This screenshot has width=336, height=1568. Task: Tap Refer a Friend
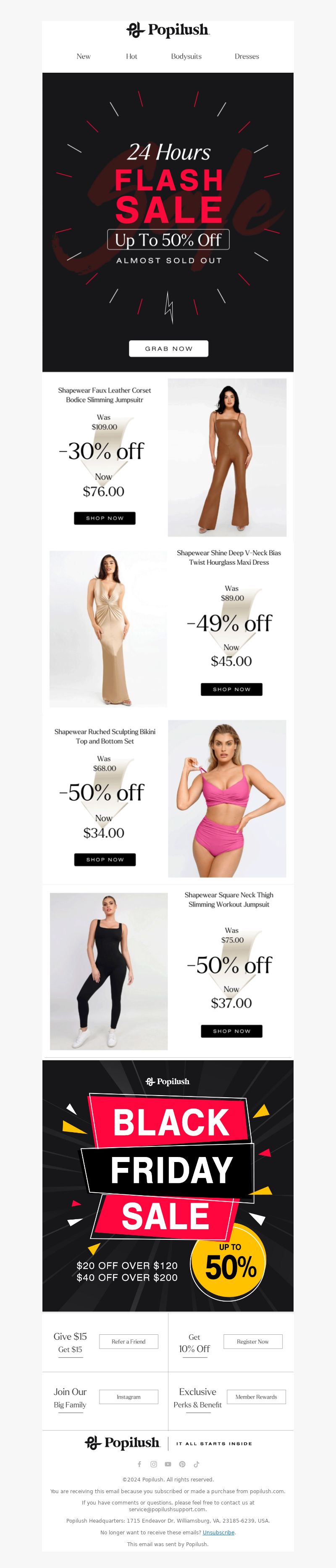[x=129, y=1341]
